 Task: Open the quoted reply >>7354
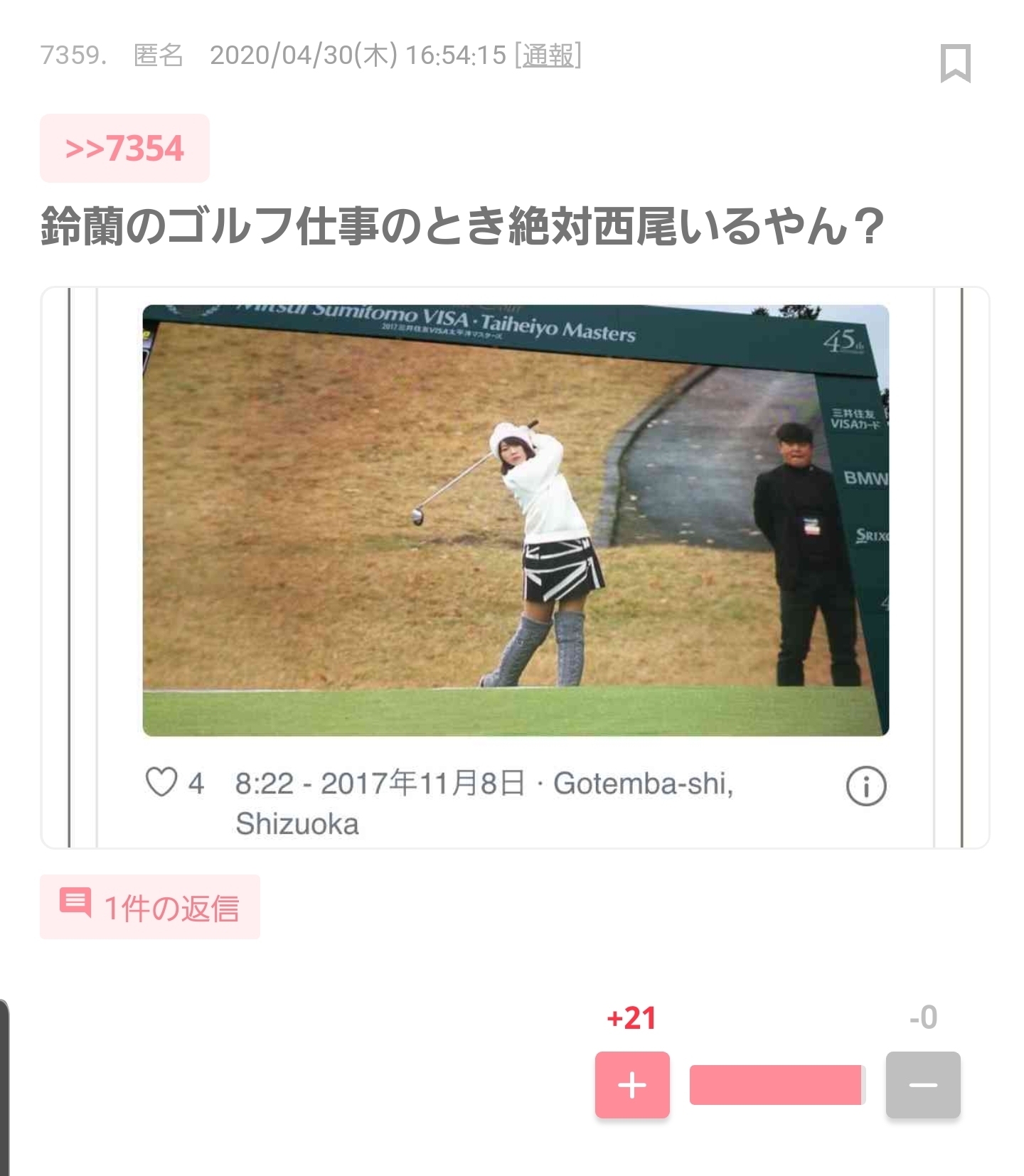124,149
